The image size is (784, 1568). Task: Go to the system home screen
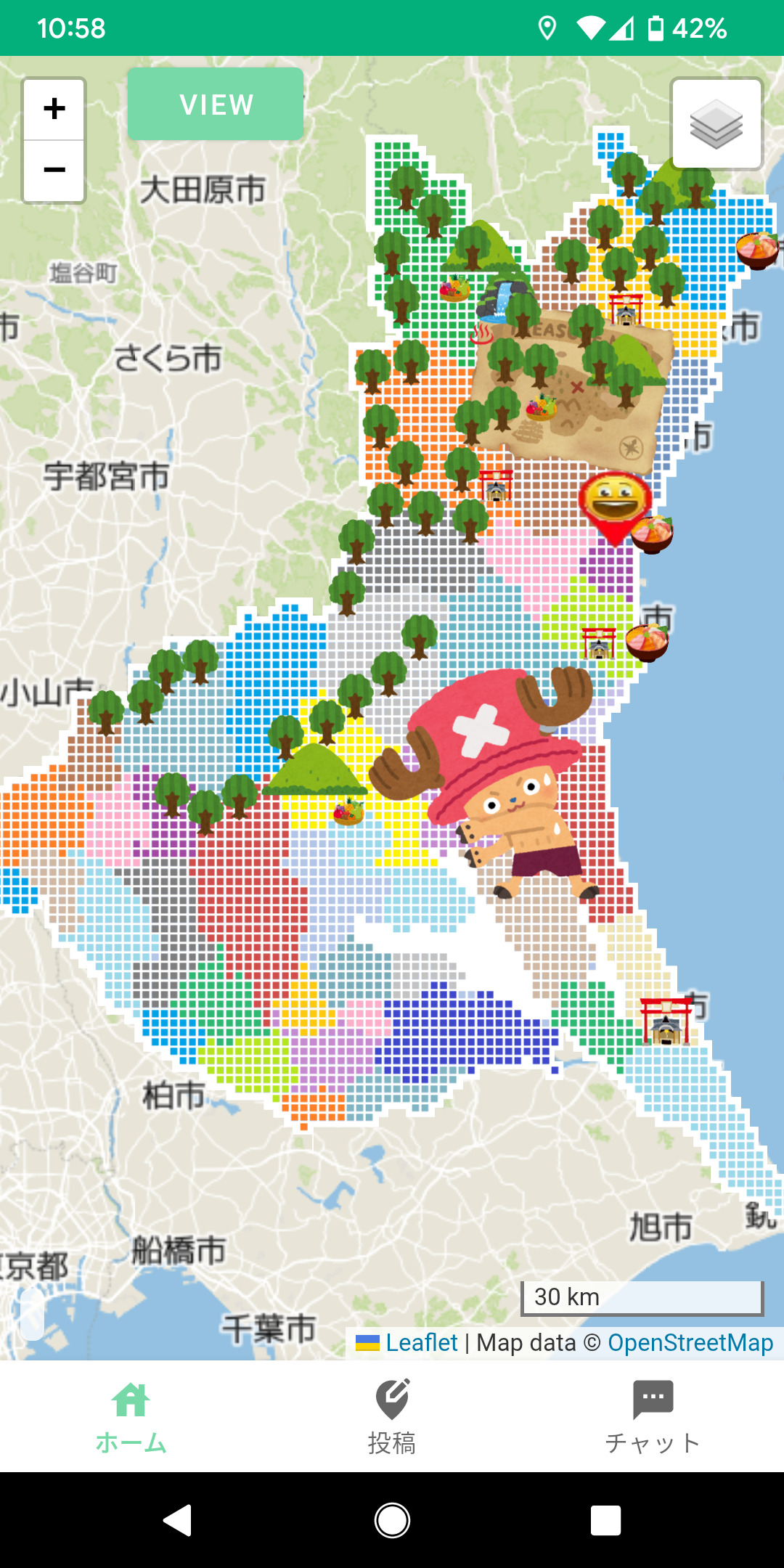(x=392, y=1520)
